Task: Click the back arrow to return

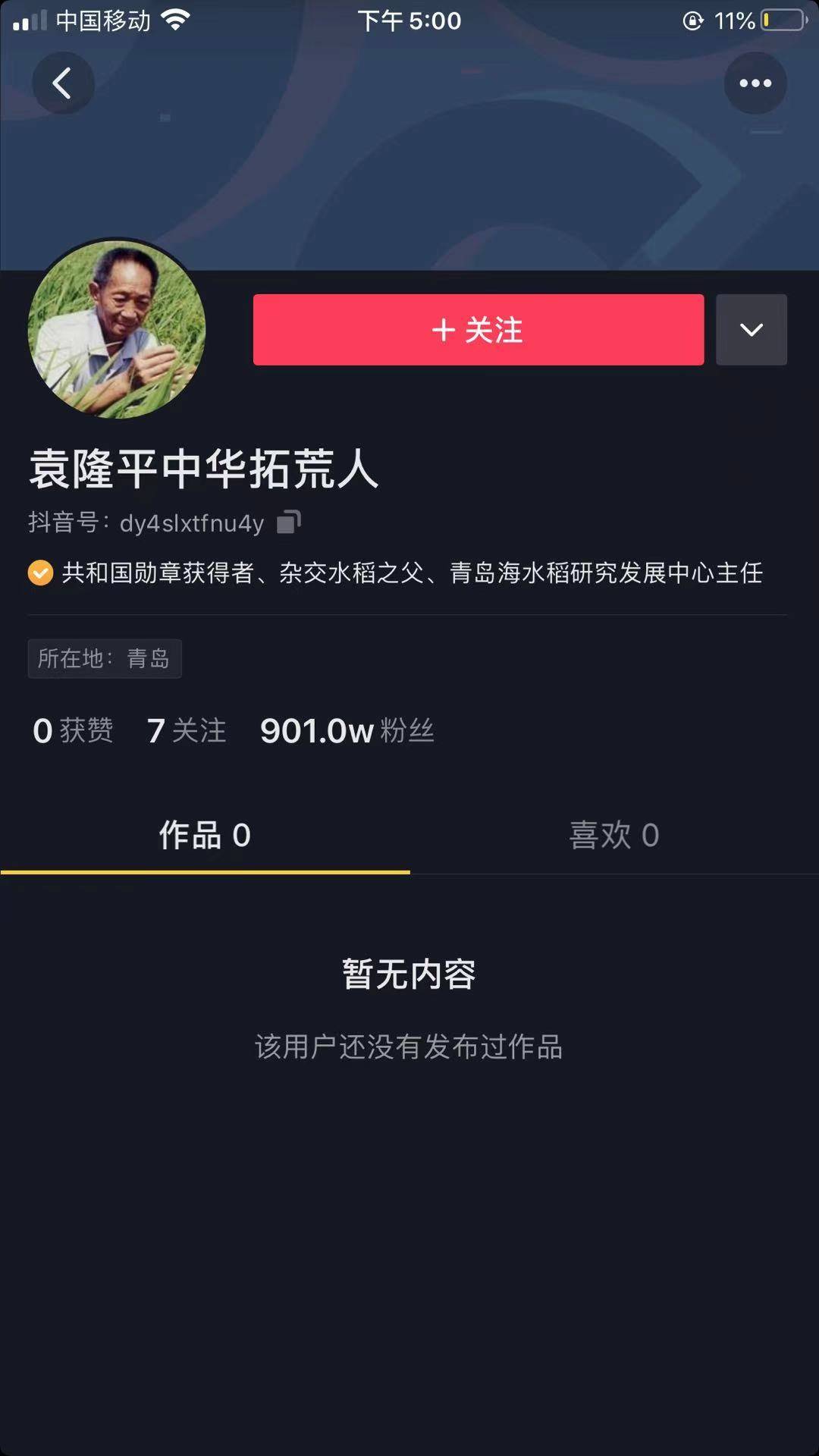Action: [64, 83]
